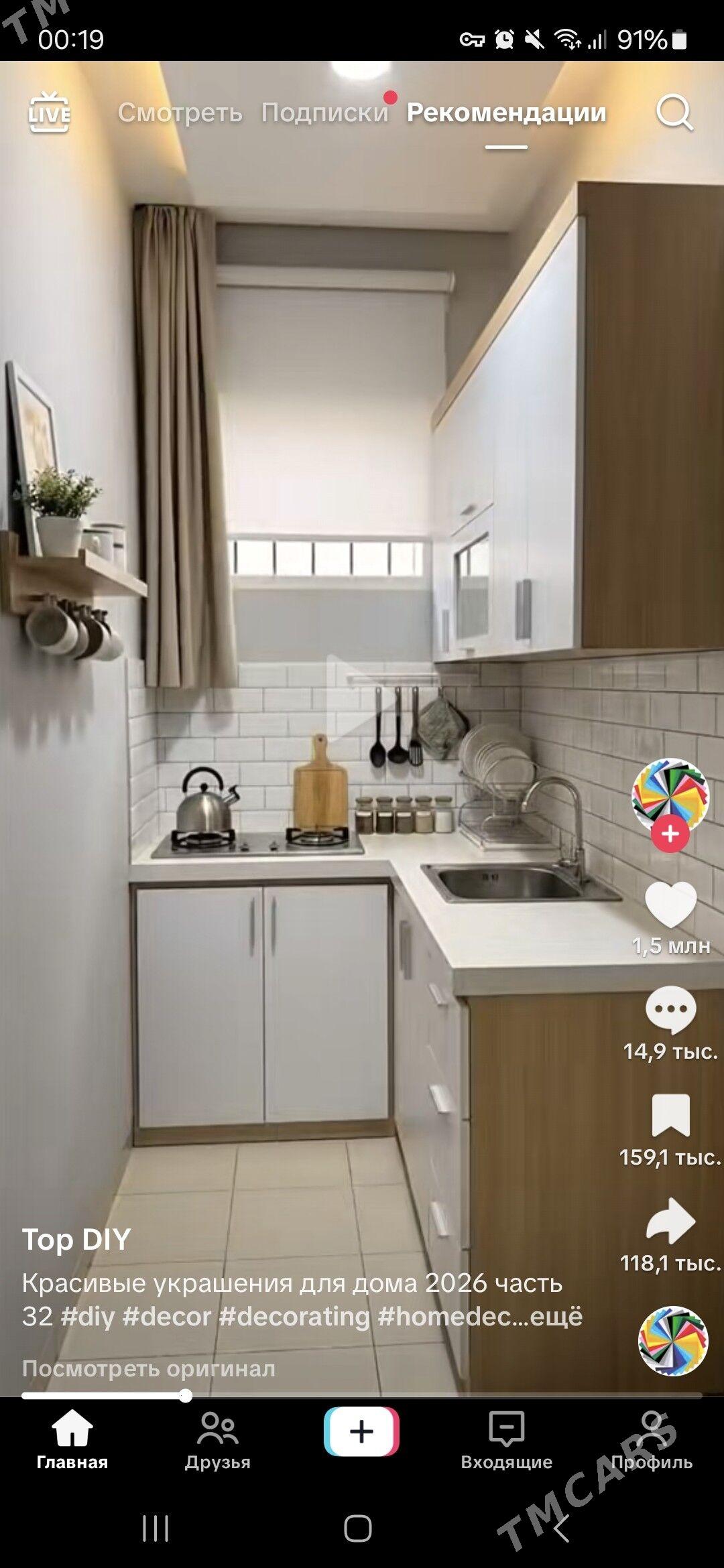Open the LIVE streams icon

49,113
